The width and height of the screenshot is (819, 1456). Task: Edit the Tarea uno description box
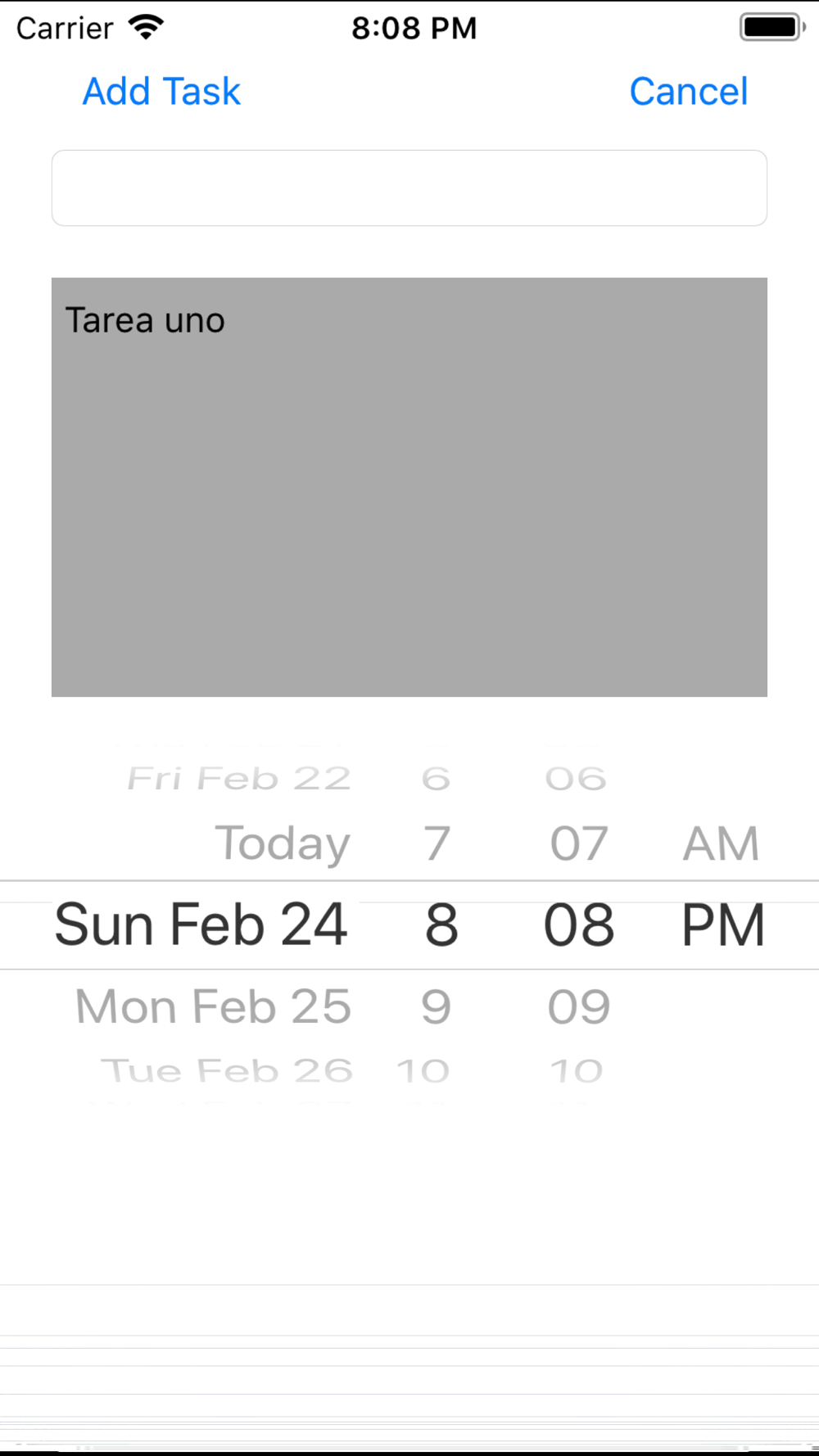pyautogui.click(x=409, y=487)
